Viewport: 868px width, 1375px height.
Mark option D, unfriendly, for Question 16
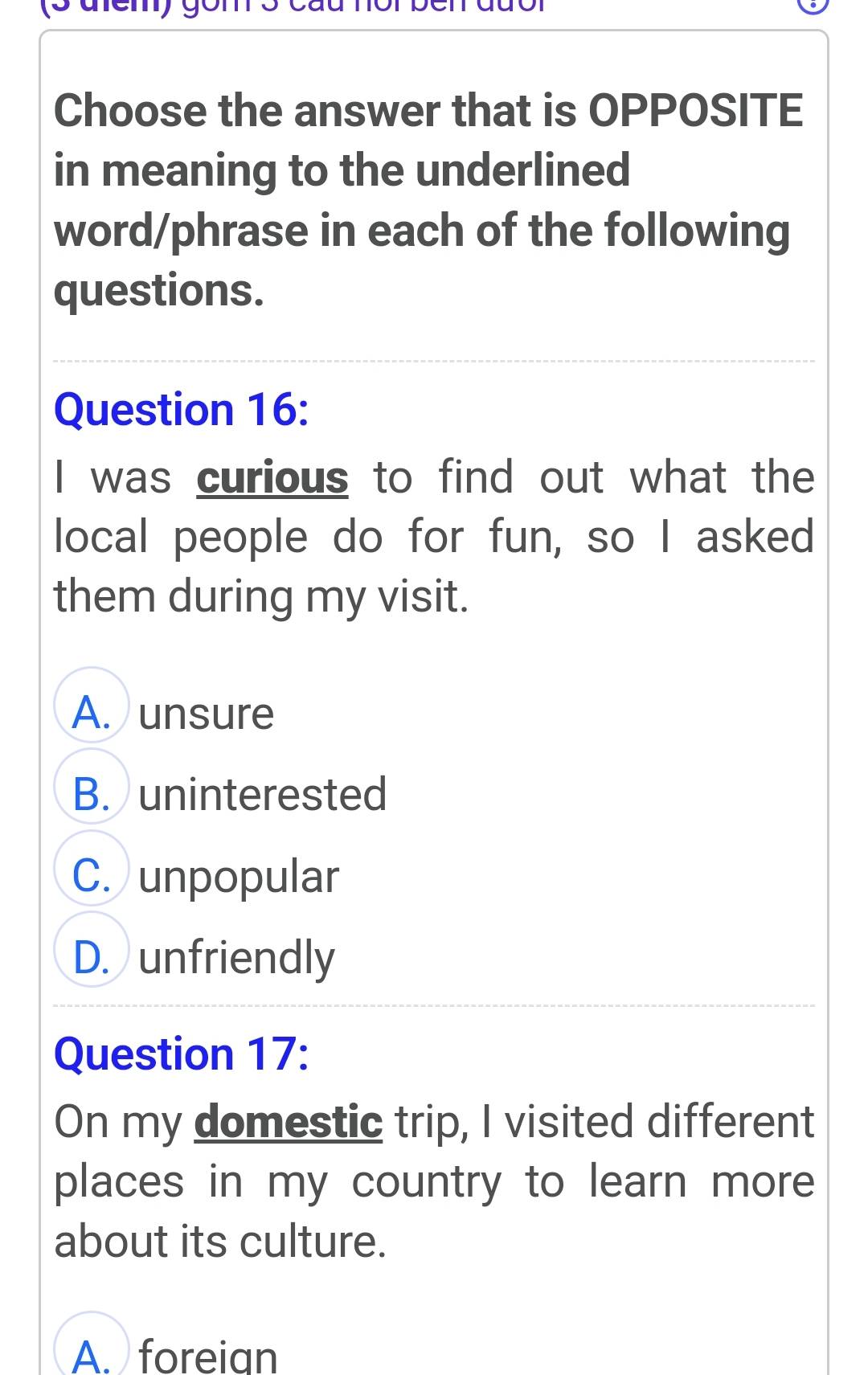(x=92, y=956)
